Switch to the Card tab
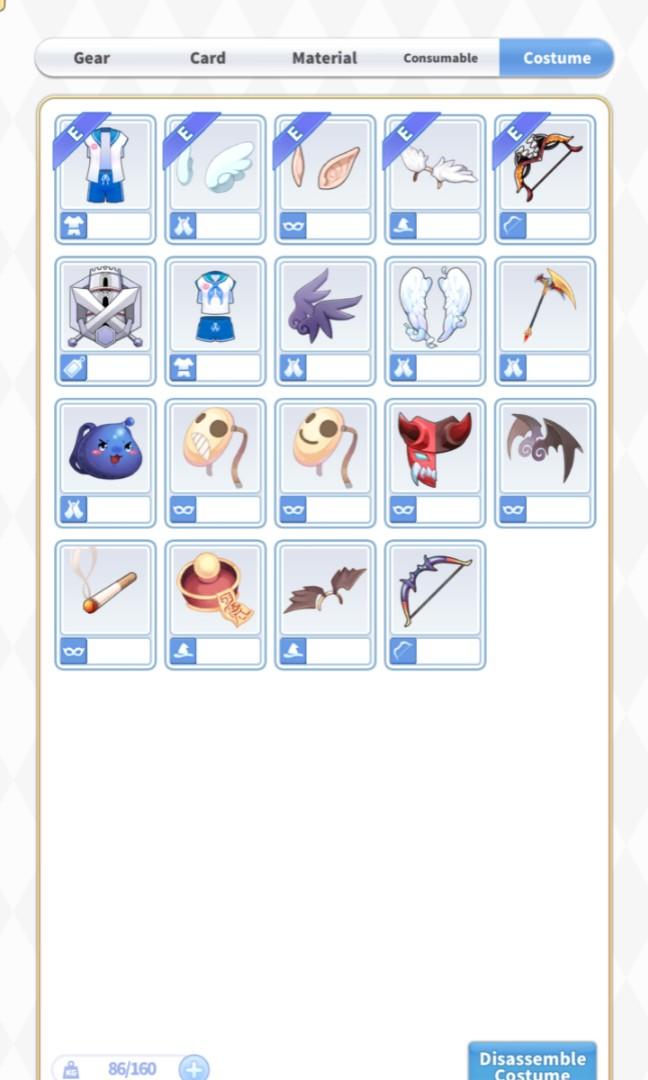648x1080 pixels. (x=208, y=58)
